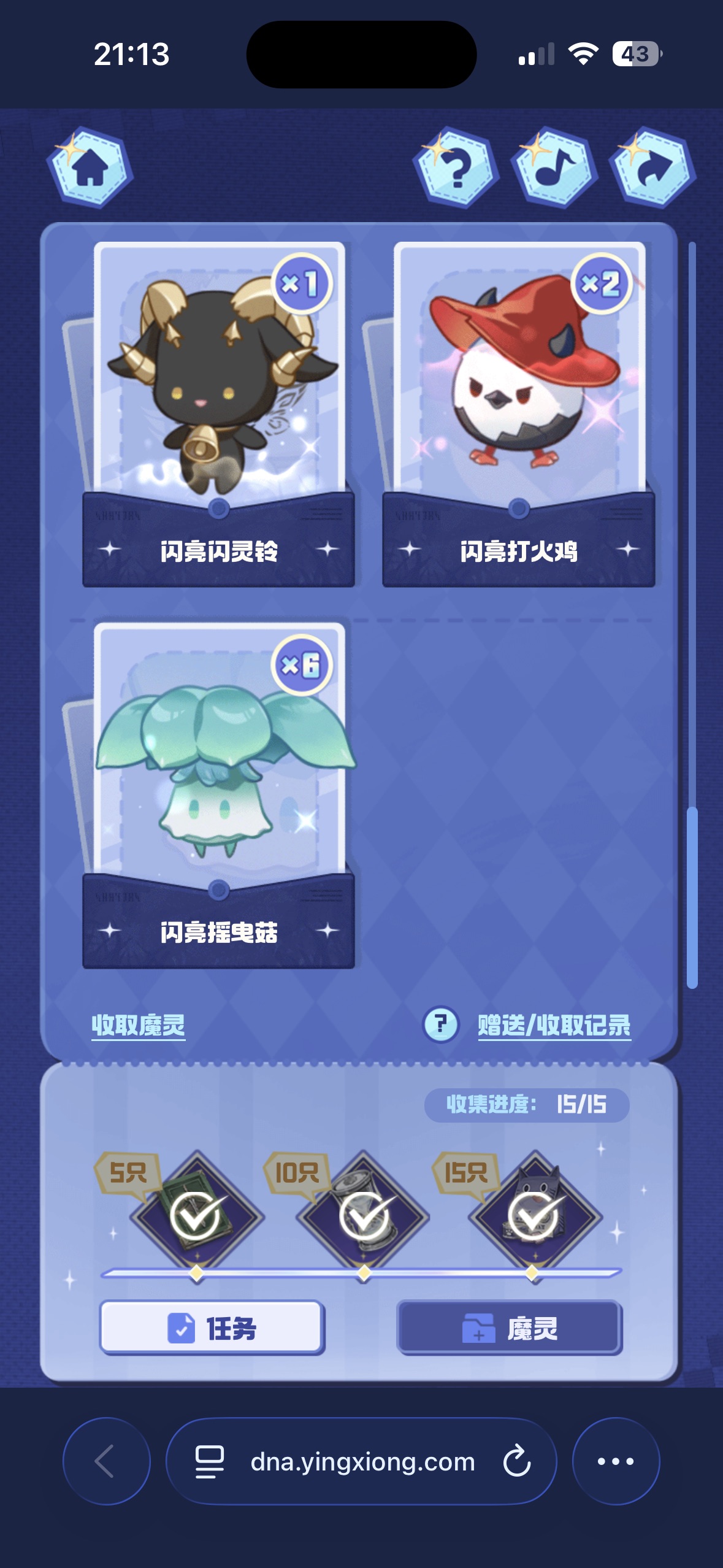Tap the dna.yingxiong.com address bar
This screenshot has width=723, height=1568.
(362, 1461)
